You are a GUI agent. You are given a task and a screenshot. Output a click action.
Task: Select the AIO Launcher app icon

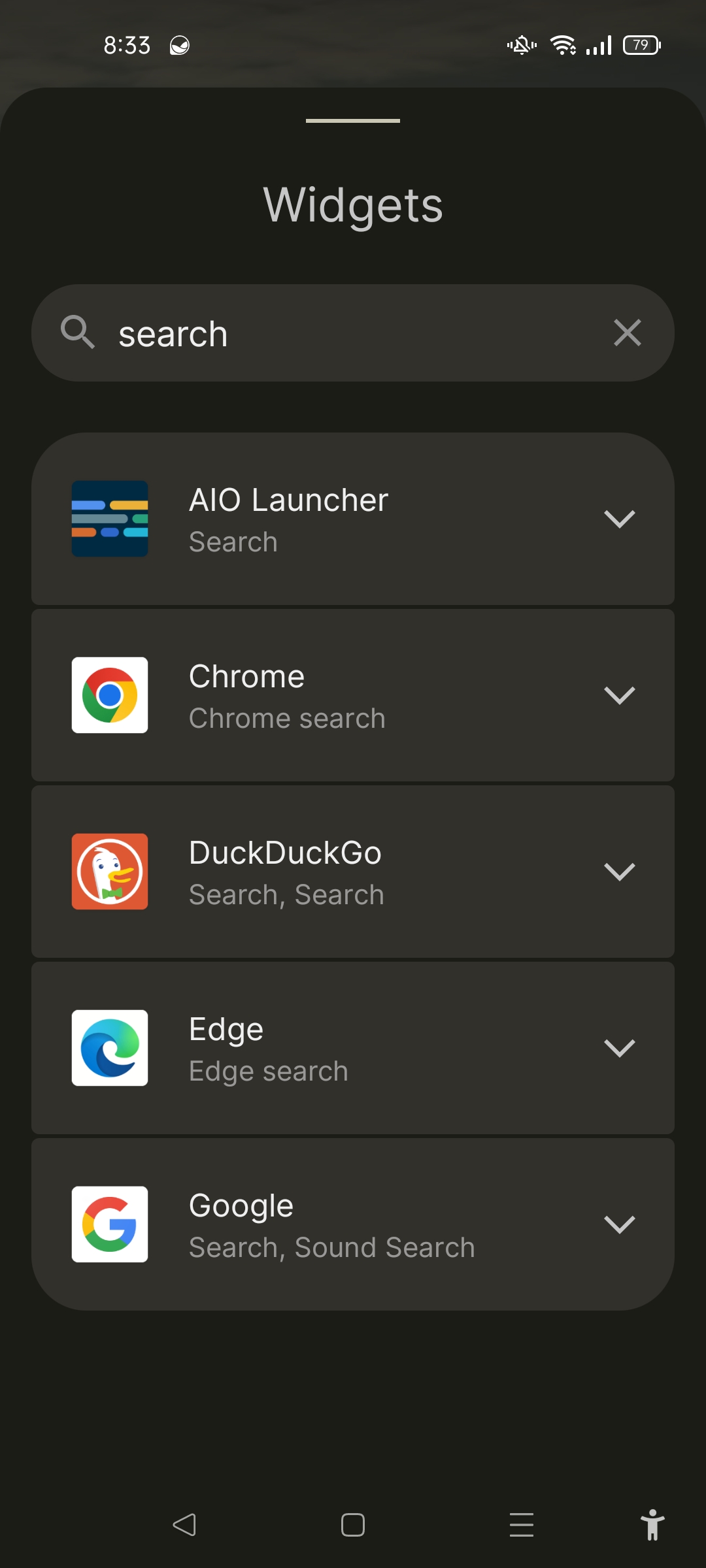[110, 519]
